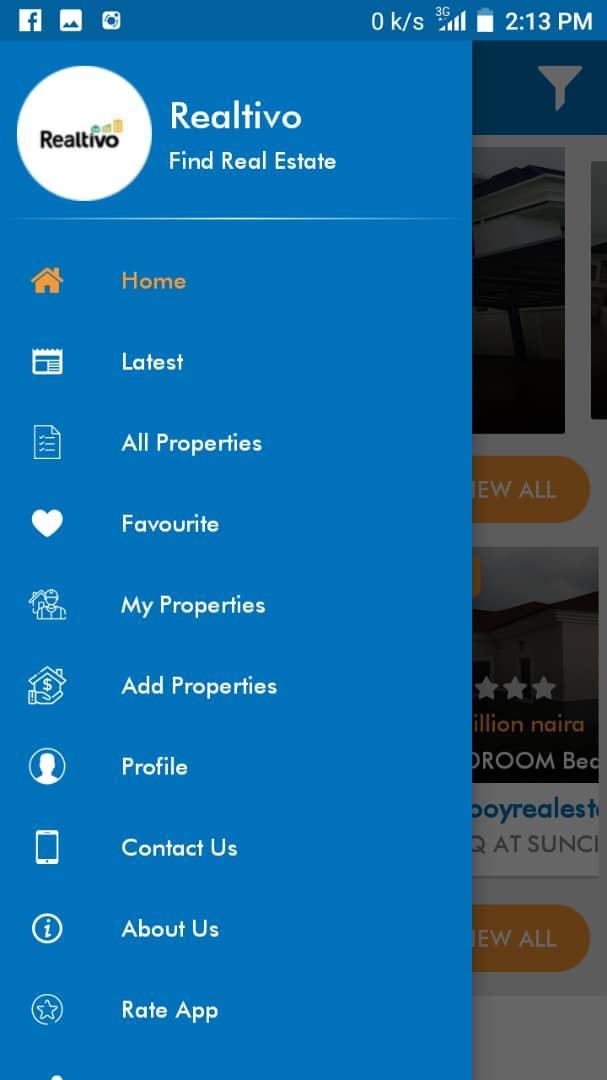Select Rate App
This screenshot has height=1080, width=607.
pyautogui.click(x=169, y=1010)
